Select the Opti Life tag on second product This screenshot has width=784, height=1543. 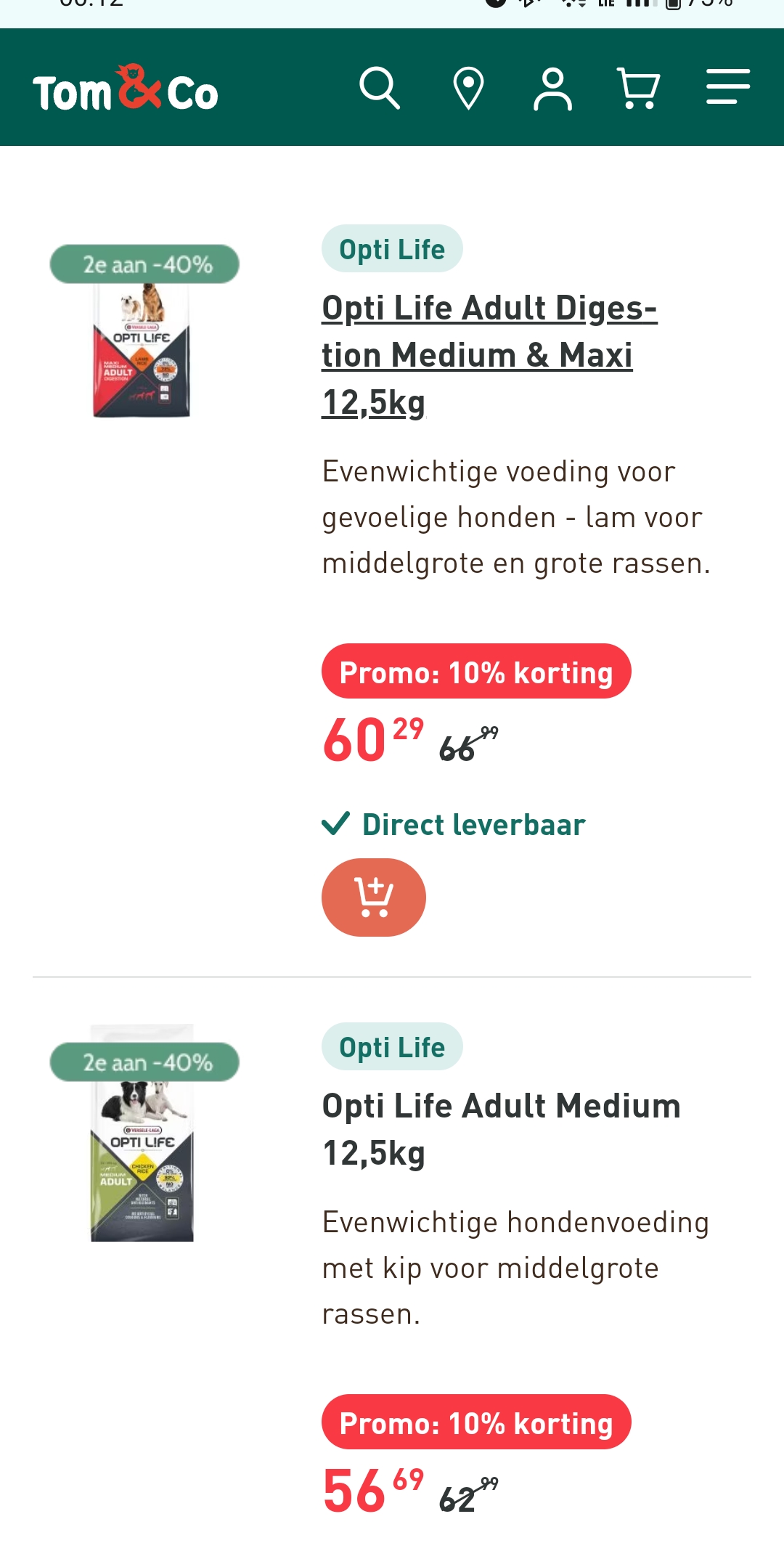[391, 1046]
